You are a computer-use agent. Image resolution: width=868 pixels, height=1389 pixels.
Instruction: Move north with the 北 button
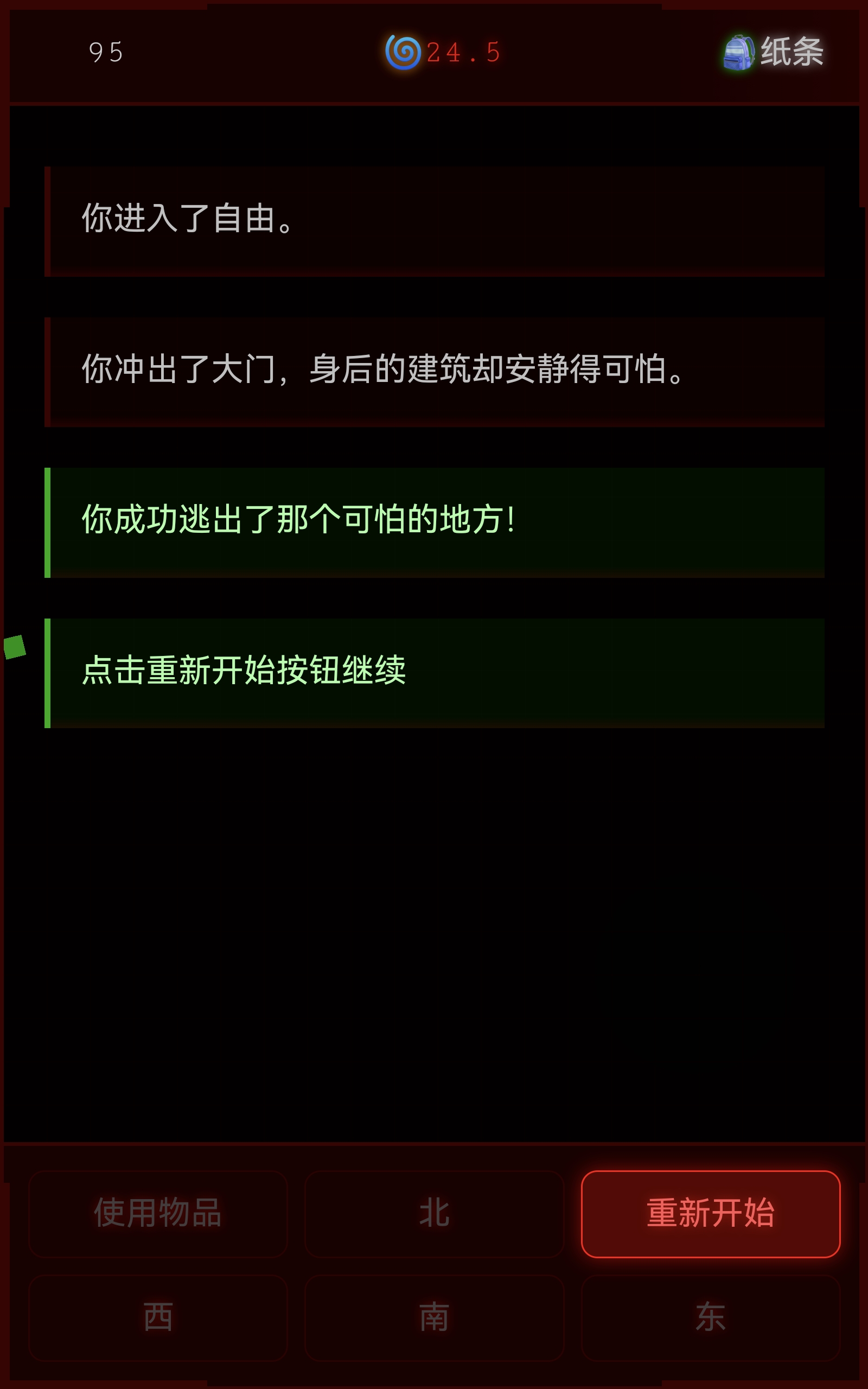coord(434,1213)
